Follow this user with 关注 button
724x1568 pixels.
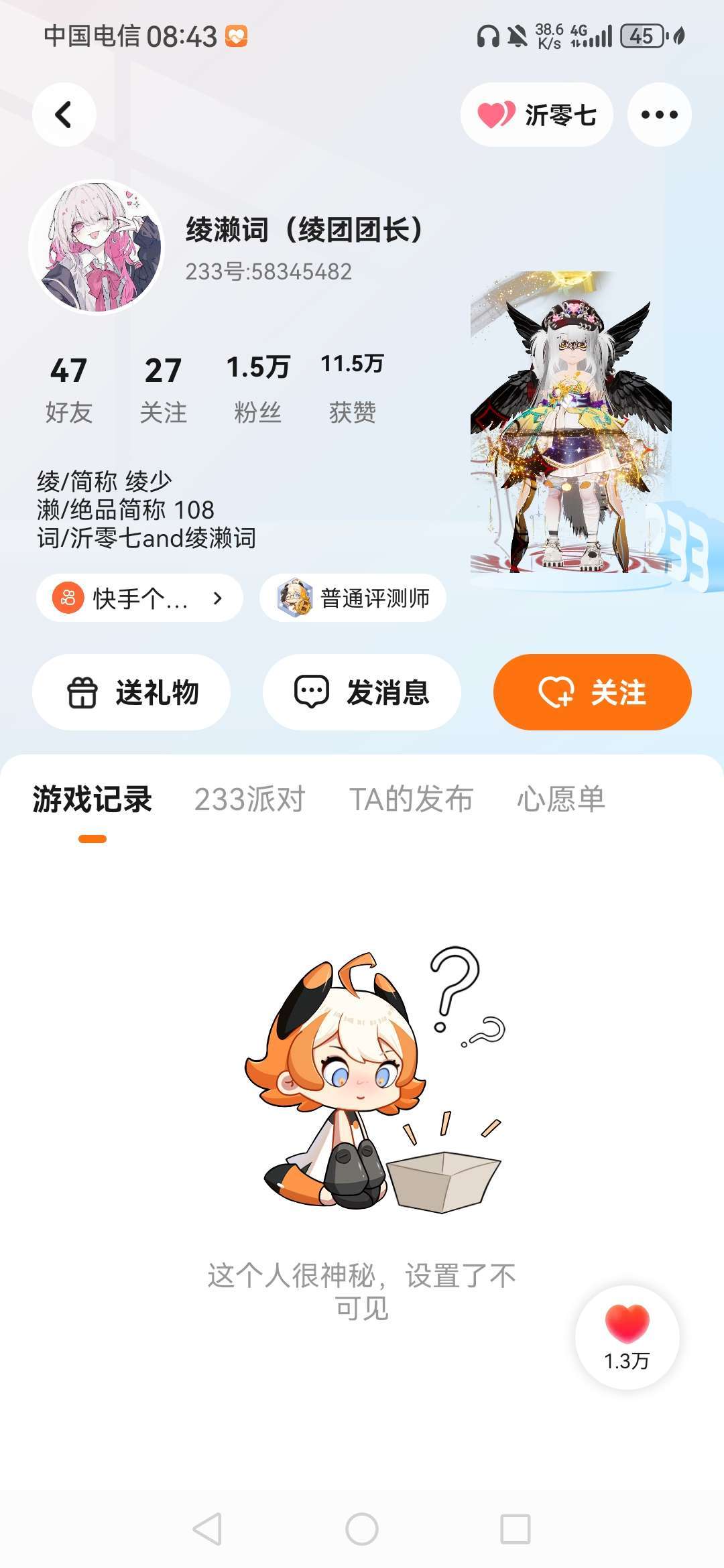tap(592, 692)
